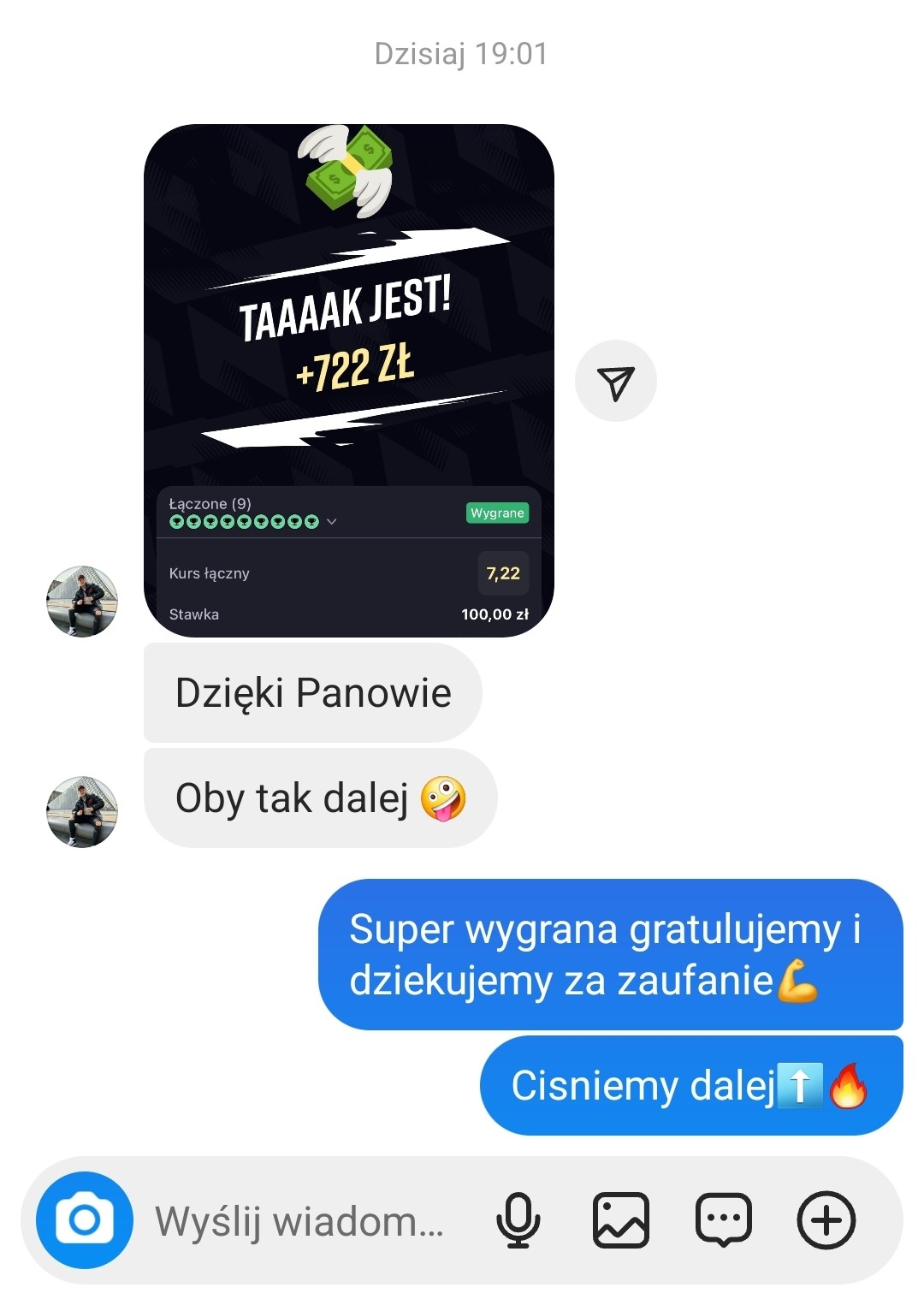Open the camera from message bar
The height and width of the screenshot is (1305, 924).
pyautogui.click(x=84, y=1219)
